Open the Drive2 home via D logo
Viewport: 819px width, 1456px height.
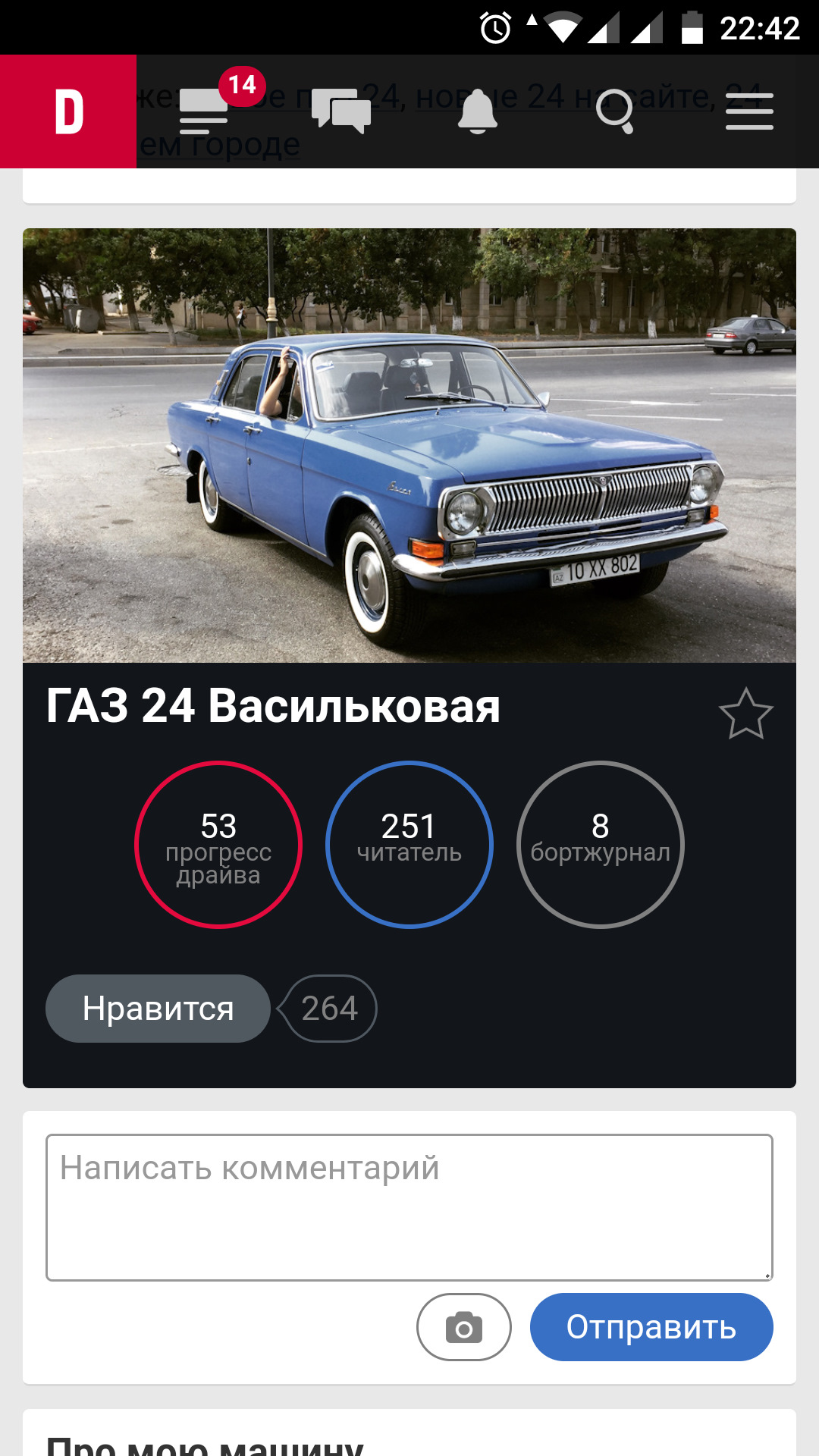pos(68,111)
